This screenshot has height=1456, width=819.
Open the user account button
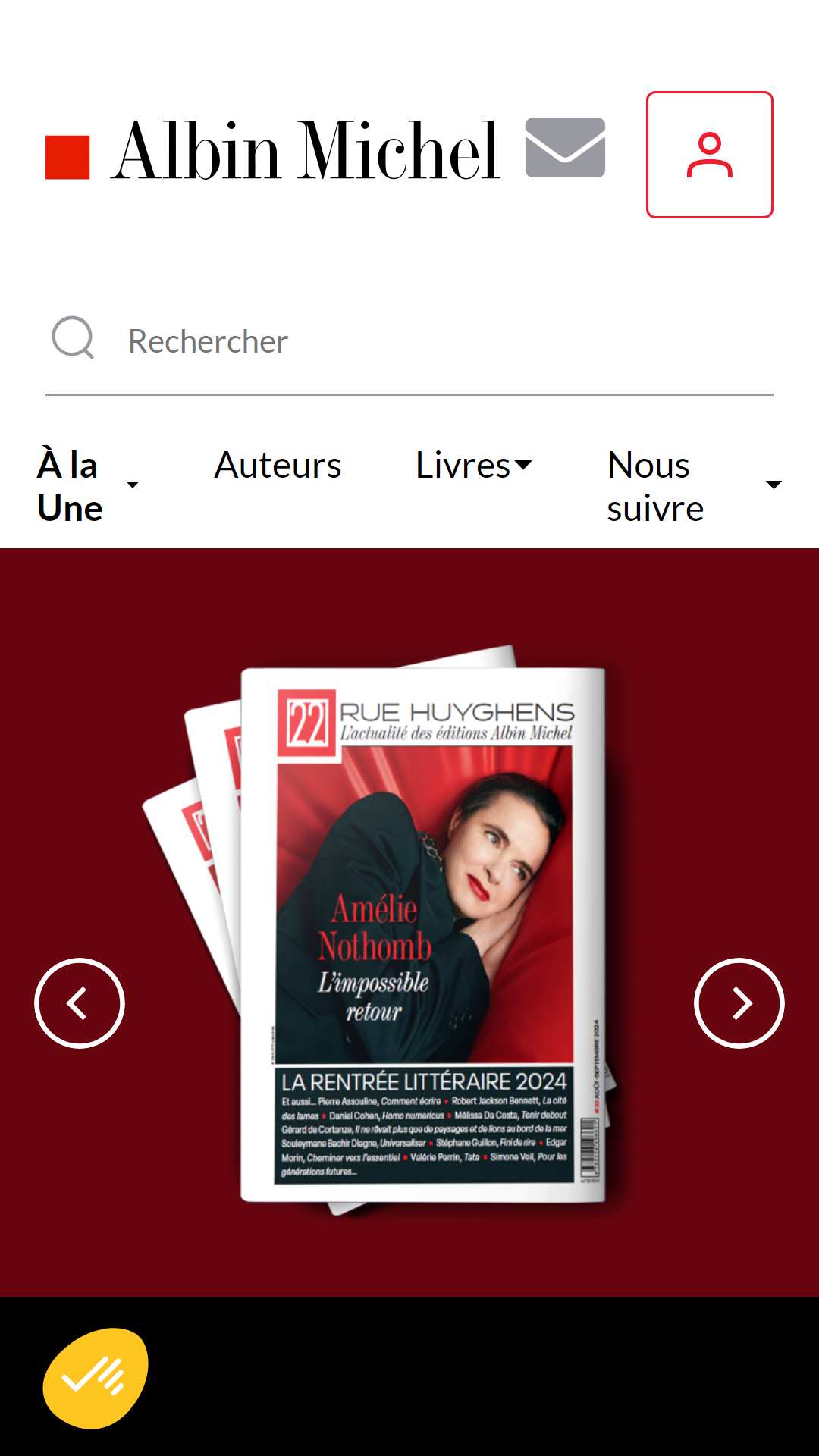[710, 155]
